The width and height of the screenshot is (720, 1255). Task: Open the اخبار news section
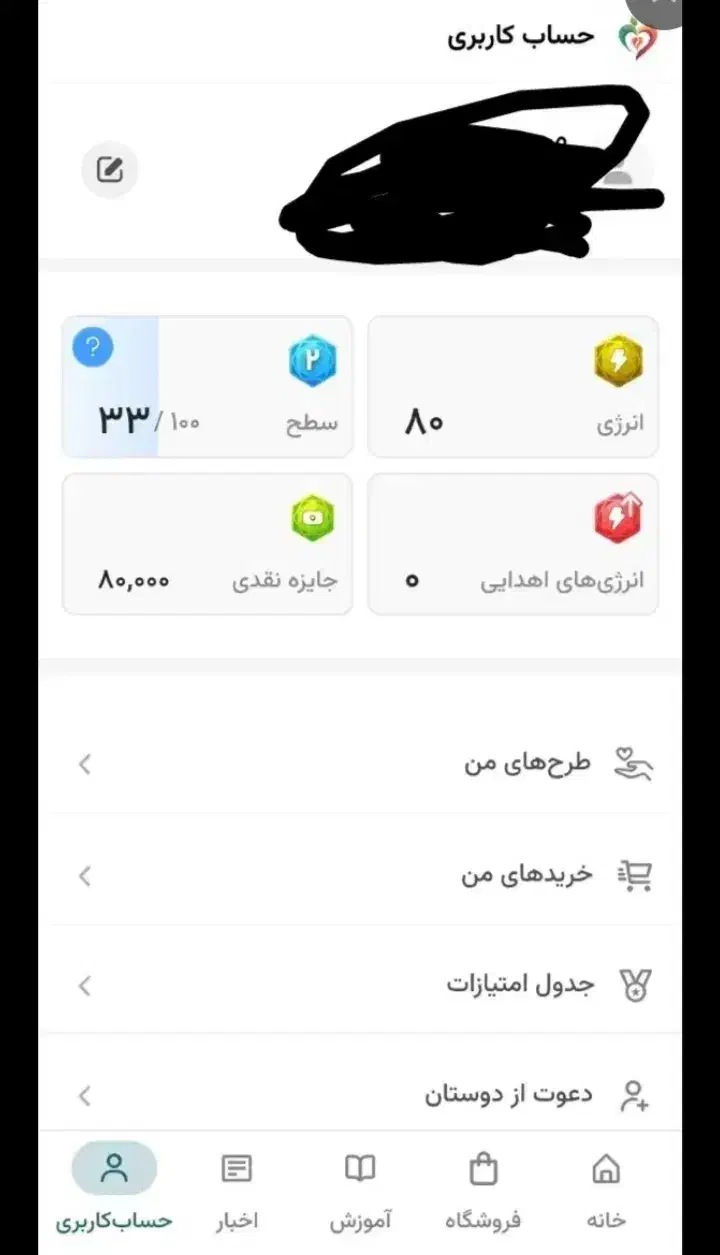[x=237, y=1185]
